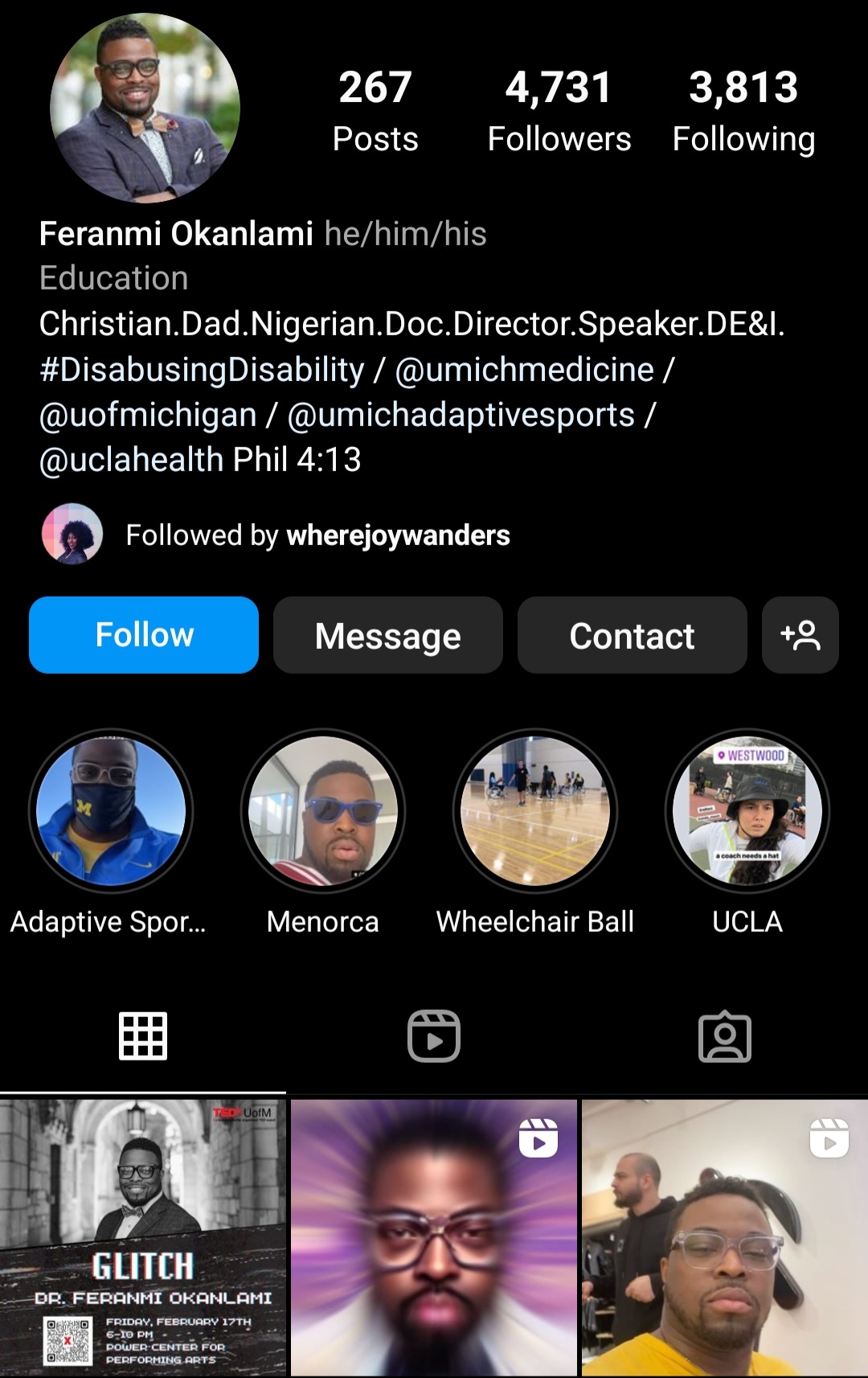Image resolution: width=868 pixels, height=1378 pixels.
Task: Open the @umichadaptivesports mention link
Action: (461, 415)
